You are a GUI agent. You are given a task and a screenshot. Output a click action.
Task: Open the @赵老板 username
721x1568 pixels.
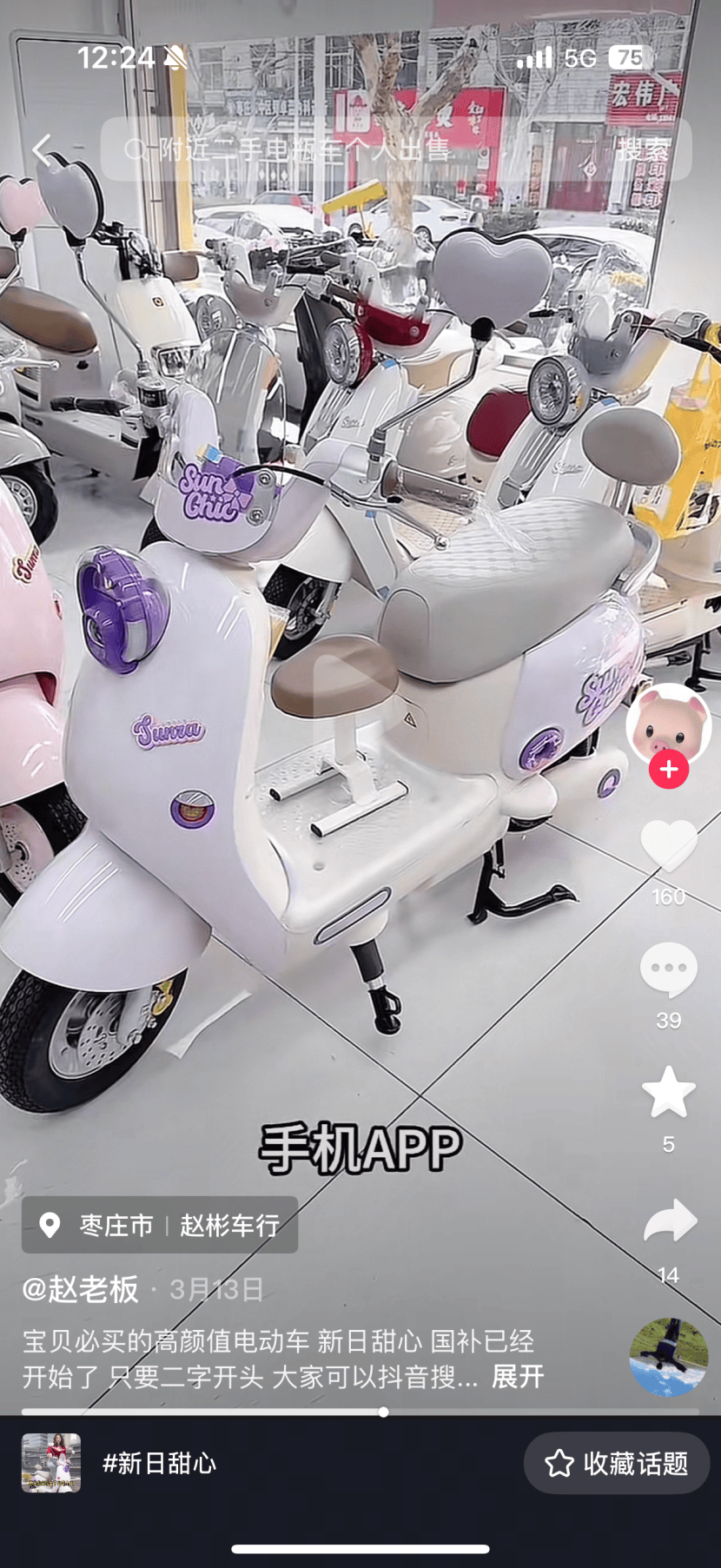81,1289
